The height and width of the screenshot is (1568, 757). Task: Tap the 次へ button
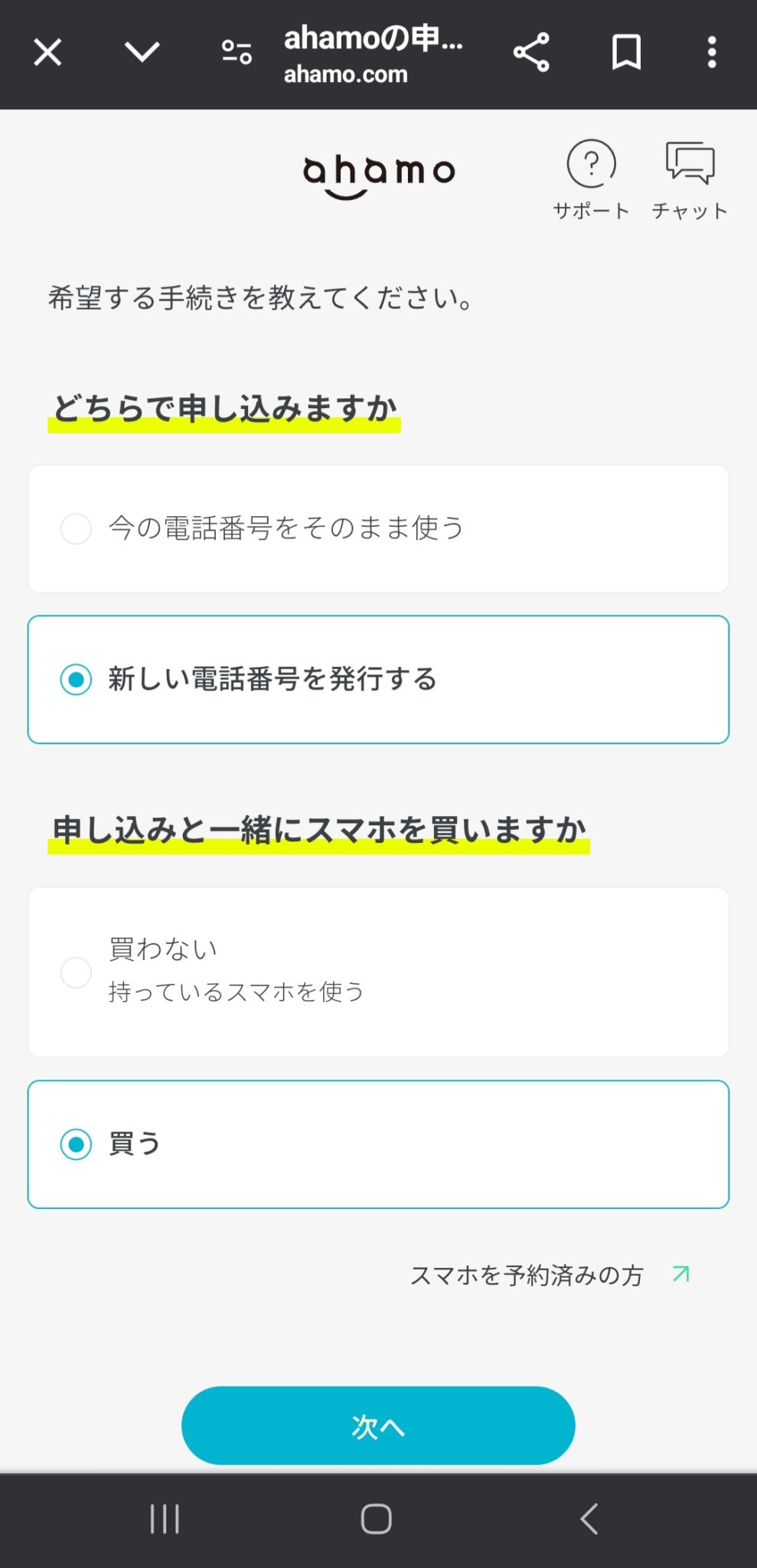point(378,1425)
